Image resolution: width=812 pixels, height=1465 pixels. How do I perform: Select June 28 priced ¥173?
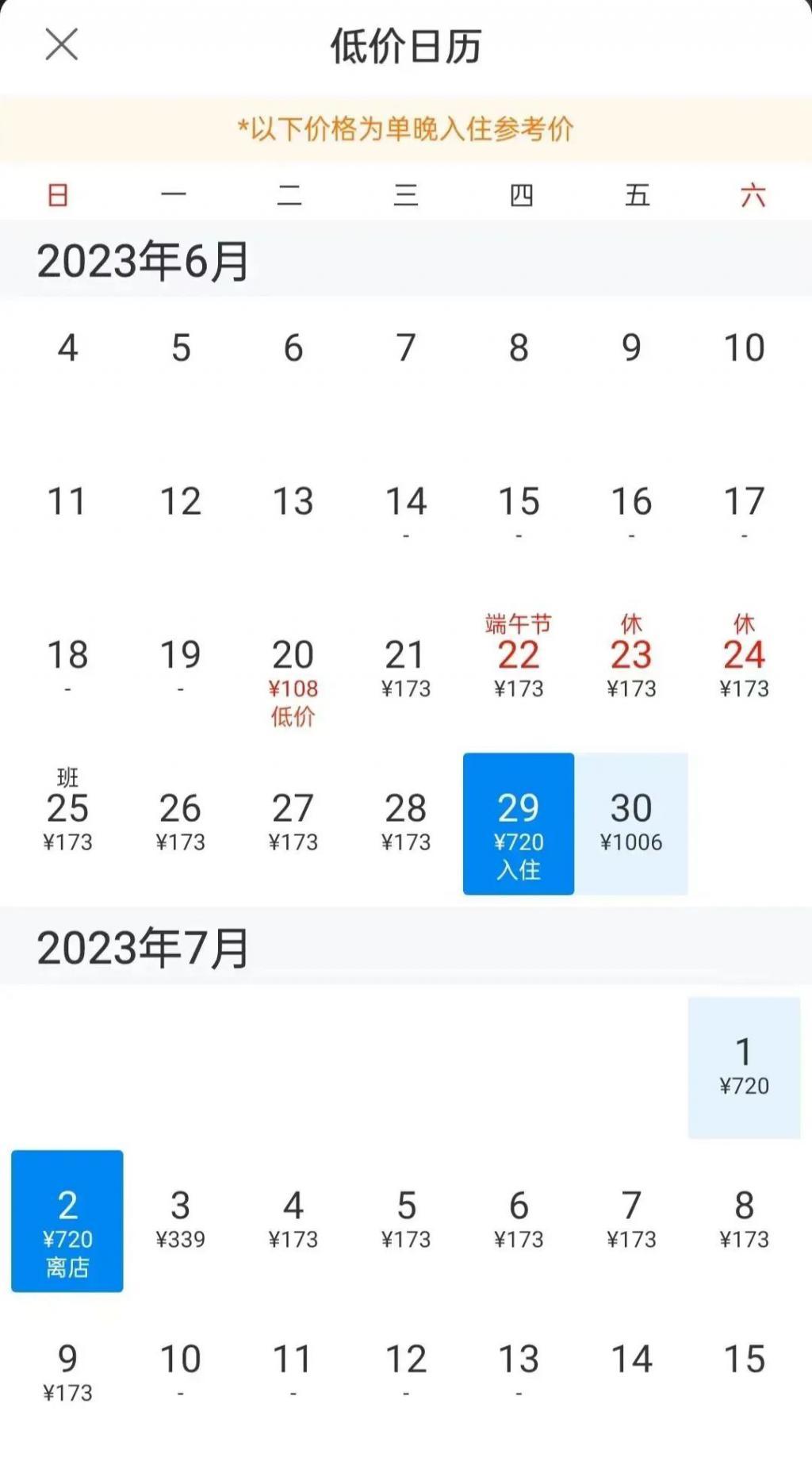tap(406, 824)
